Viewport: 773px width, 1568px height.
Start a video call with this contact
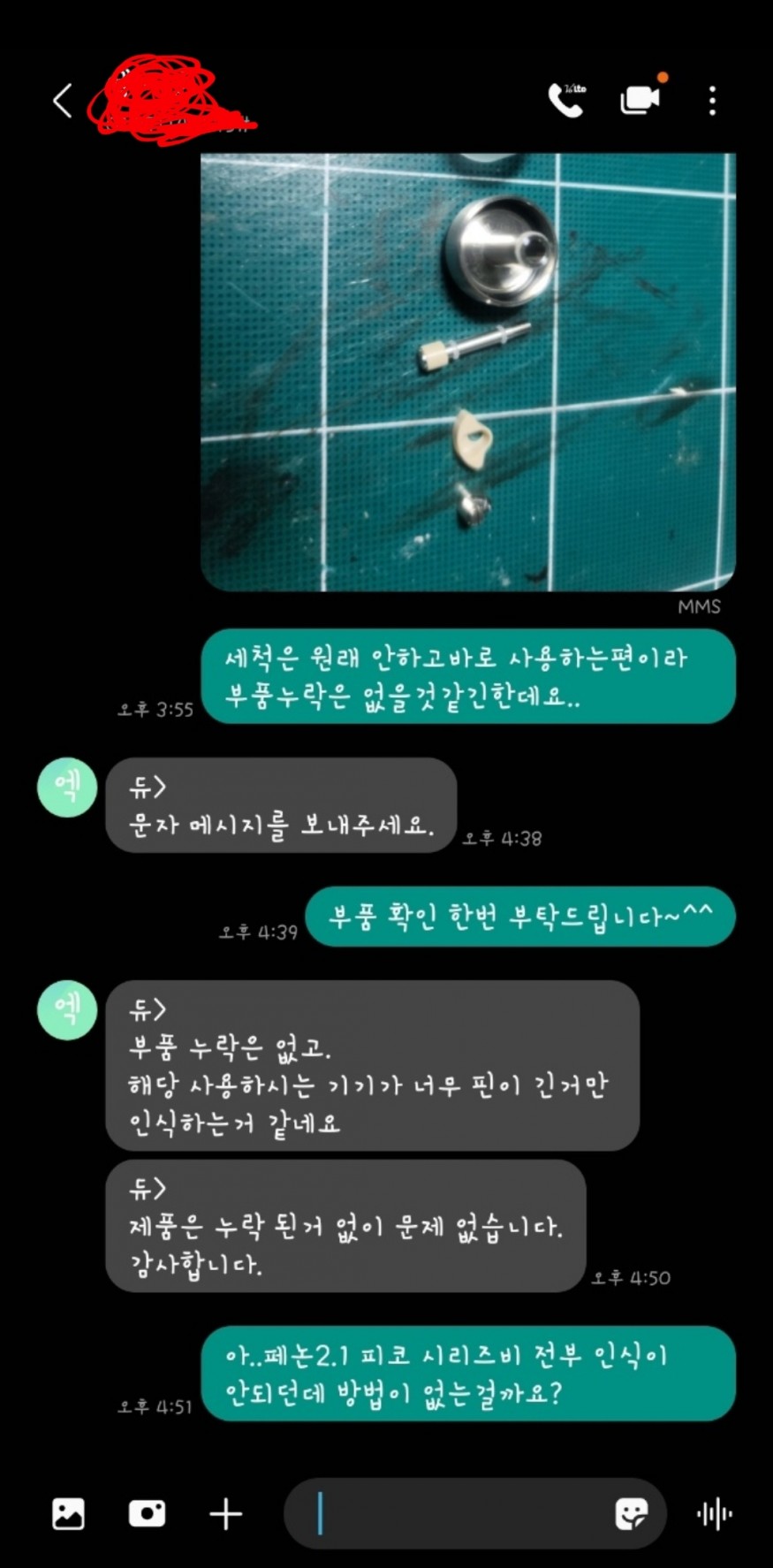tap(640, 99)
